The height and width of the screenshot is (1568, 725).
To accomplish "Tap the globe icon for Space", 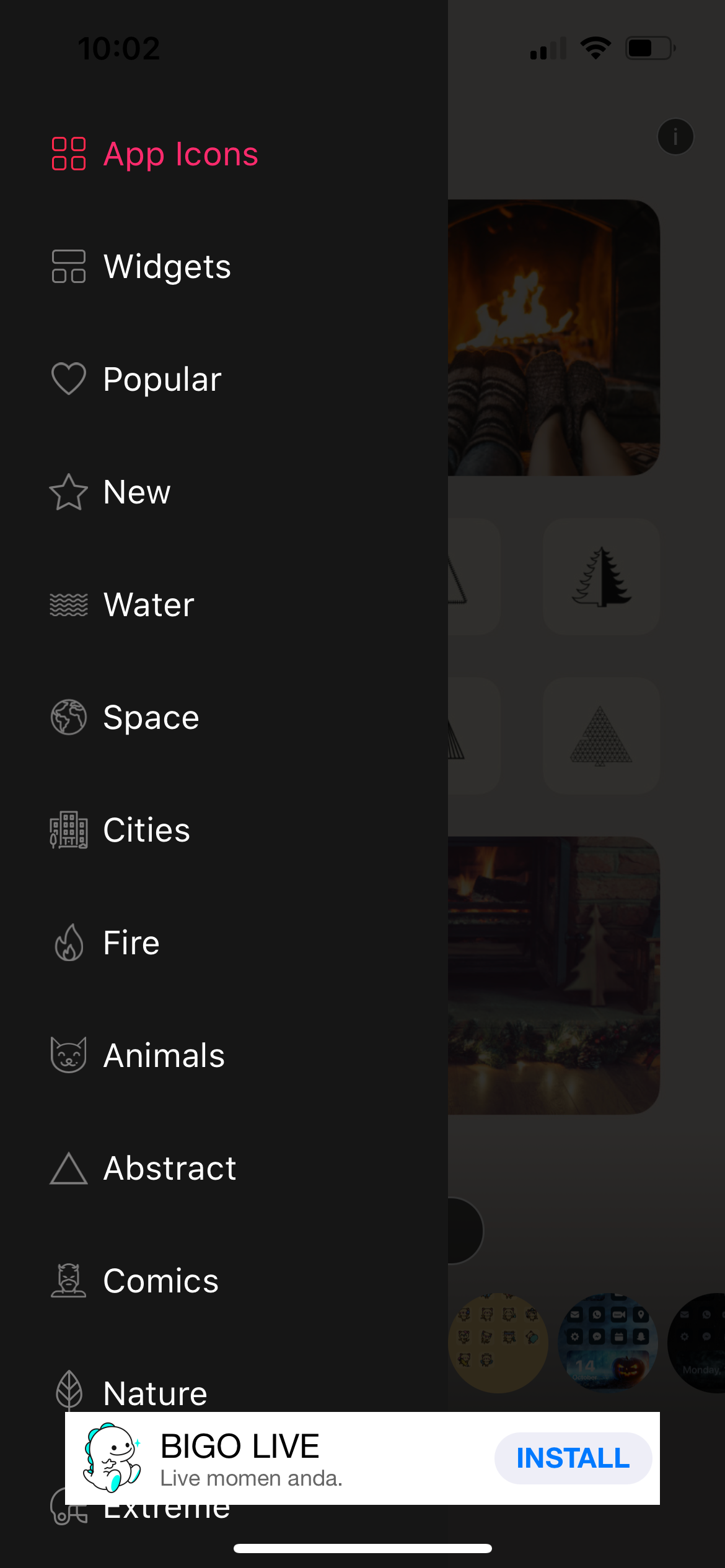I will (x=68, y=718).
